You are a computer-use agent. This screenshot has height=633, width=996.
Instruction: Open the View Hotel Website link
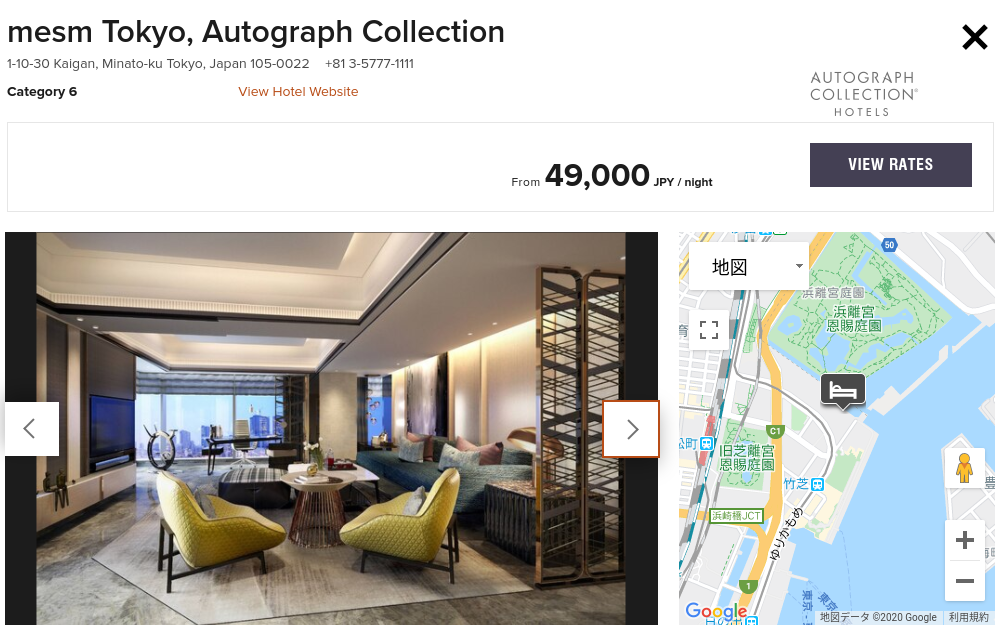click(x=298, y=92)
